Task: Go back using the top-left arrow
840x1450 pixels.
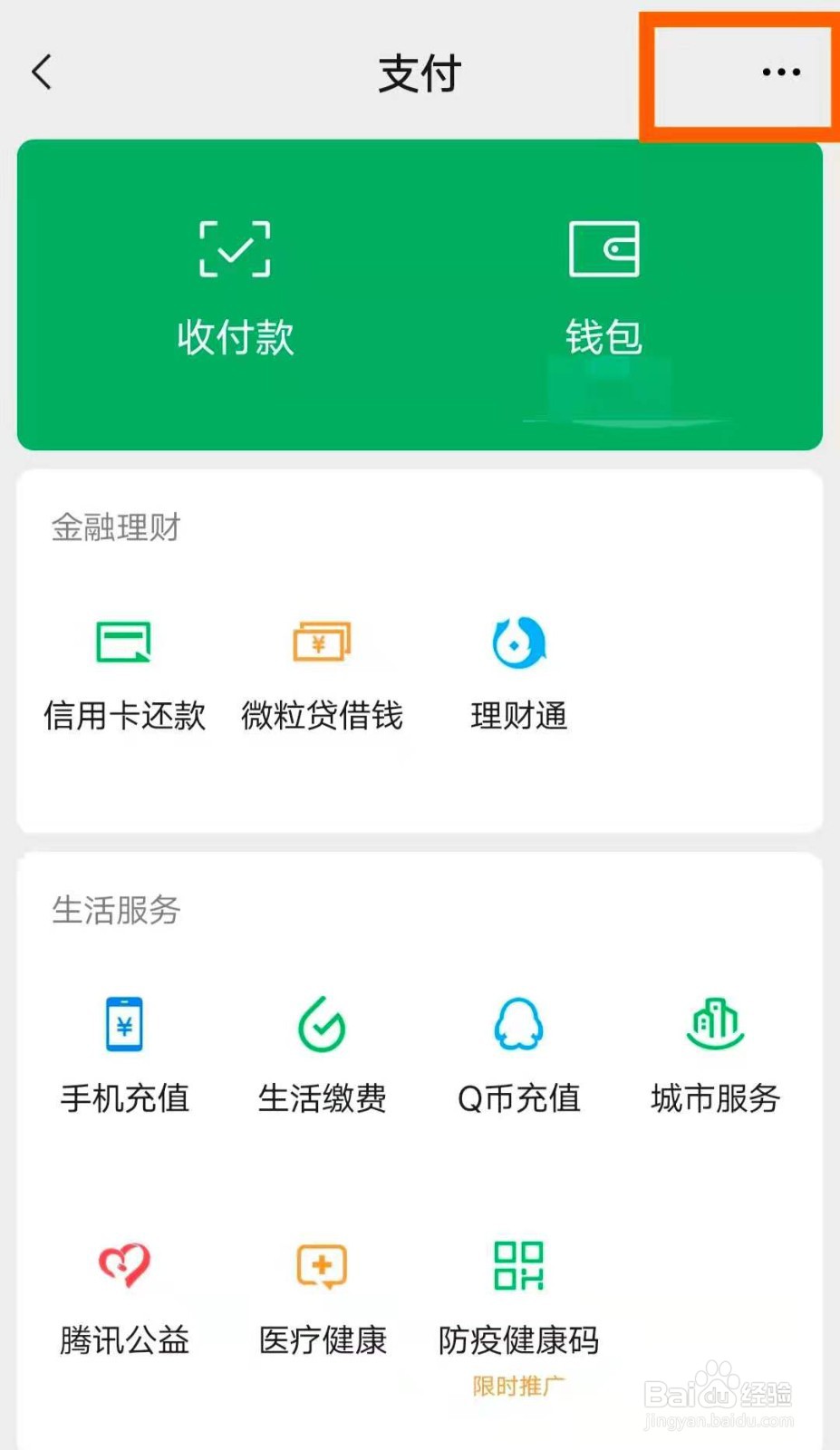Action: pos(42,72)
